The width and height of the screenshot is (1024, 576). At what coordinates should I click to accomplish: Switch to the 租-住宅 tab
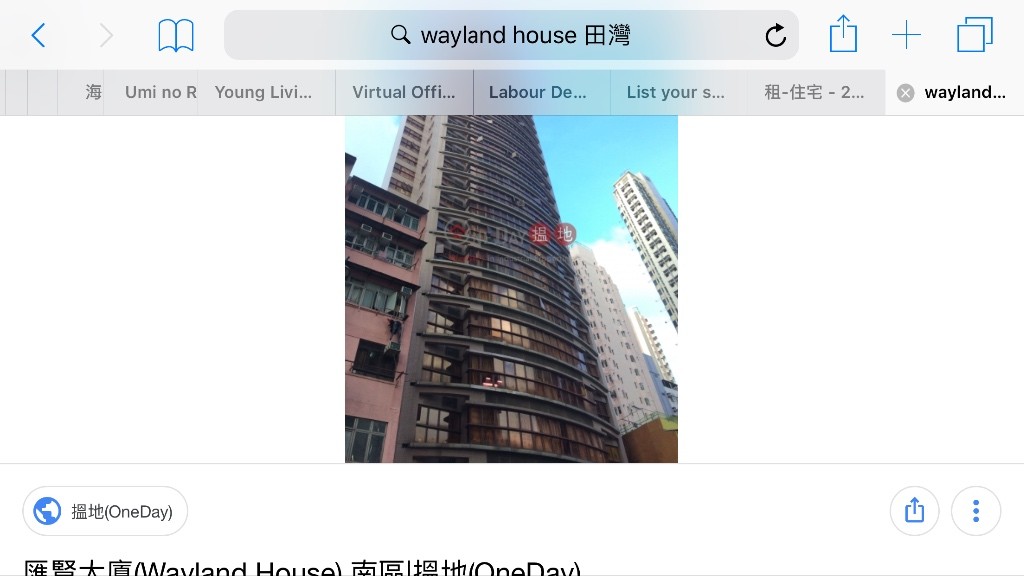pyautogui.click(x=814, y=92)
